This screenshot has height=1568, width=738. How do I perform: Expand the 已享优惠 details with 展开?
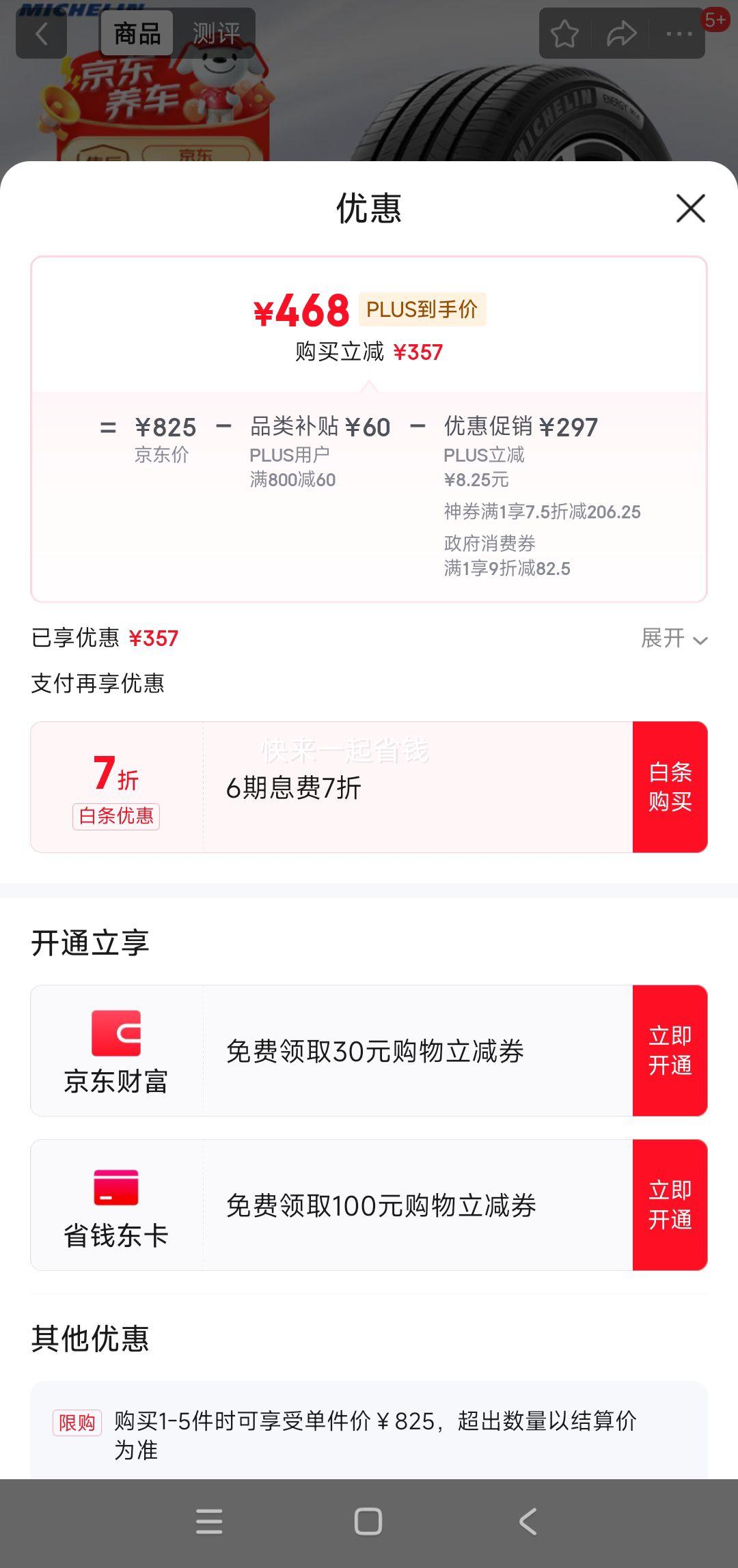[x=673, y=639]
